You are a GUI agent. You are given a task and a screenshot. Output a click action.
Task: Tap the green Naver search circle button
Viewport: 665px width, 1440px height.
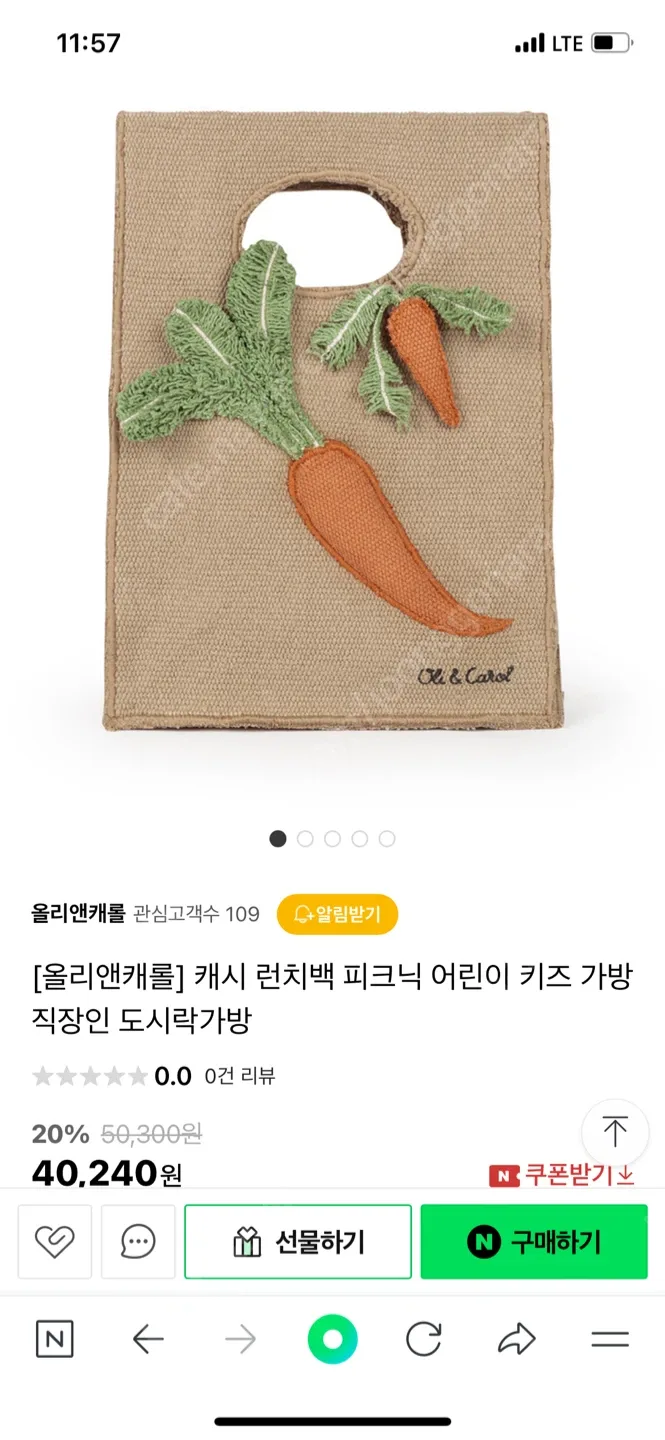332,1339
